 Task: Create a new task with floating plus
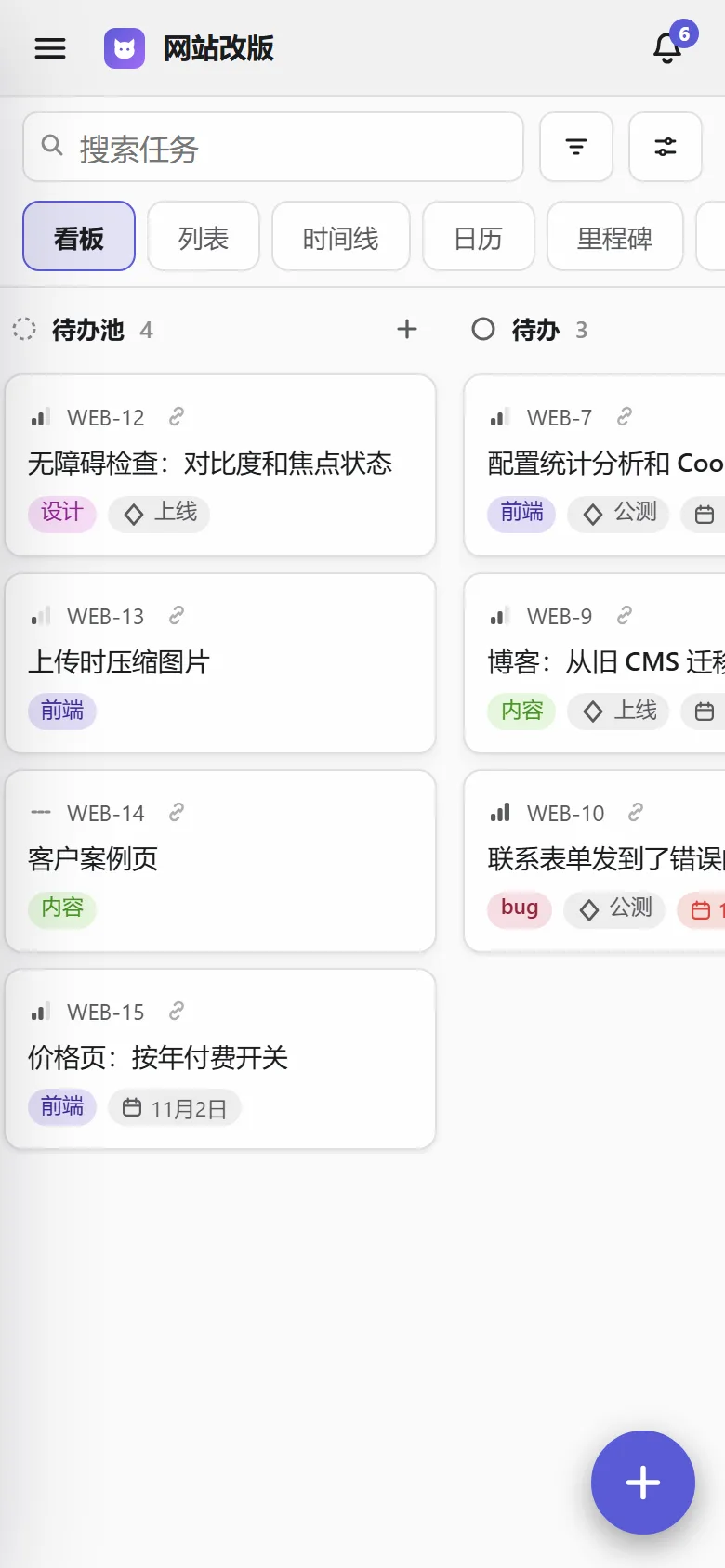pyautogui.click(x=643, y=1483)
